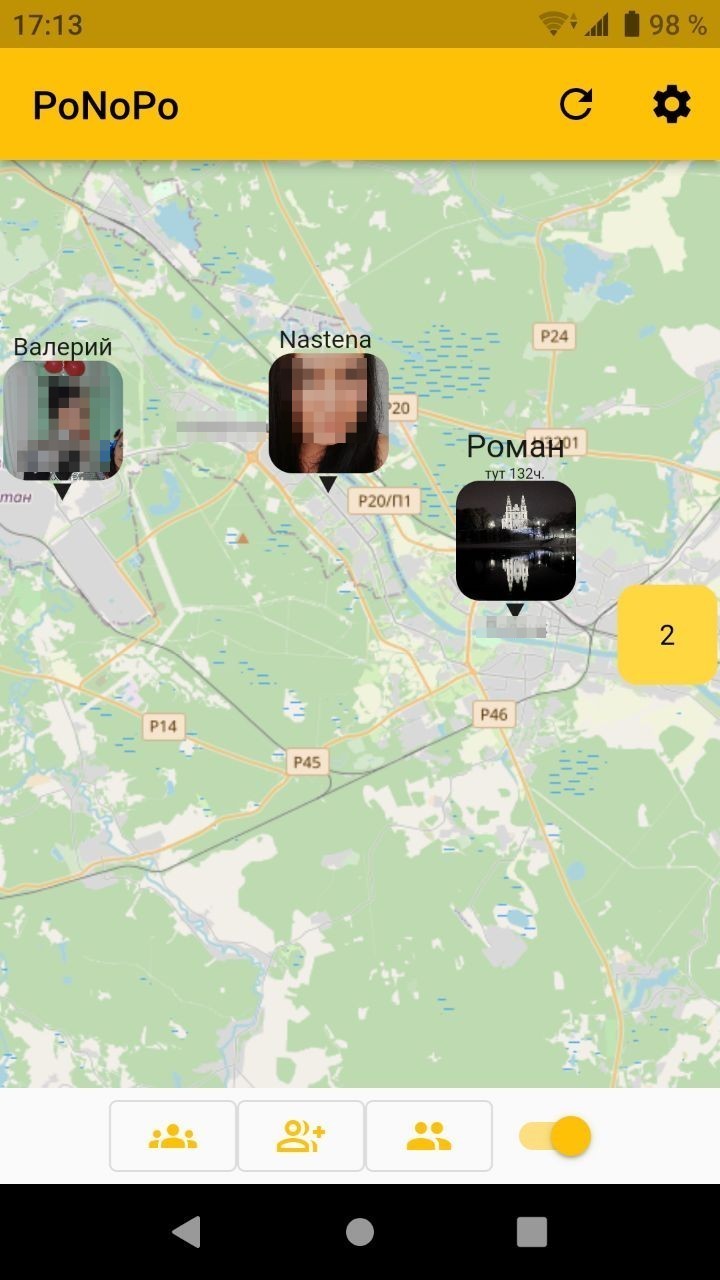Screen dimensions: 720x1280
Task: Turn off the yellow switch
Action: pyautogui.click(x=556, y=1136)
